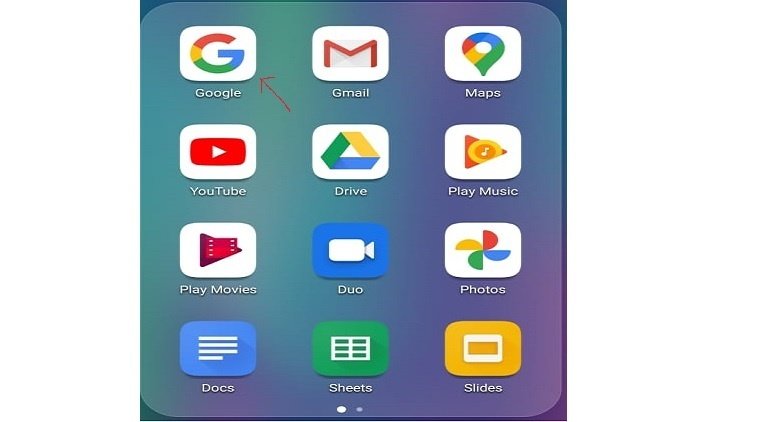Image resolution: width=760 pixels, height=422 pixels.
Task: Launch Google Docs
Action: pyautogui.click(x=217, y=348)
